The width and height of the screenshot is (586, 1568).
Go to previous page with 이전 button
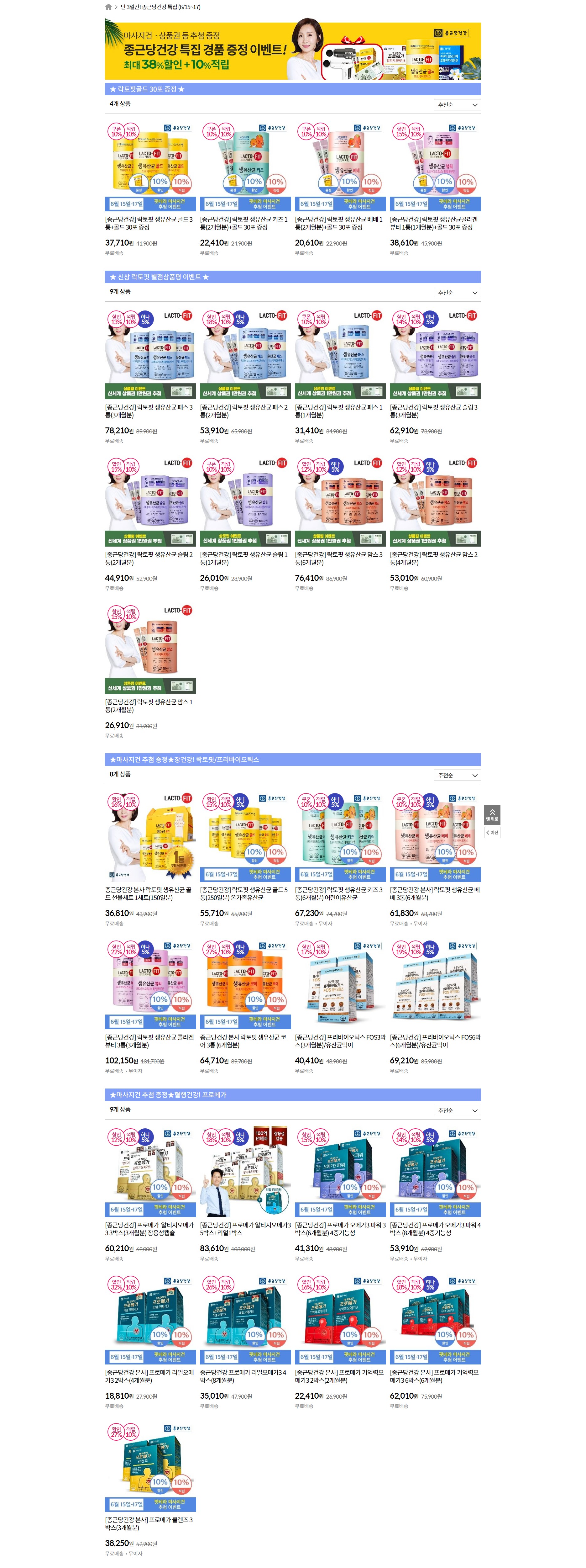point(492,832)
